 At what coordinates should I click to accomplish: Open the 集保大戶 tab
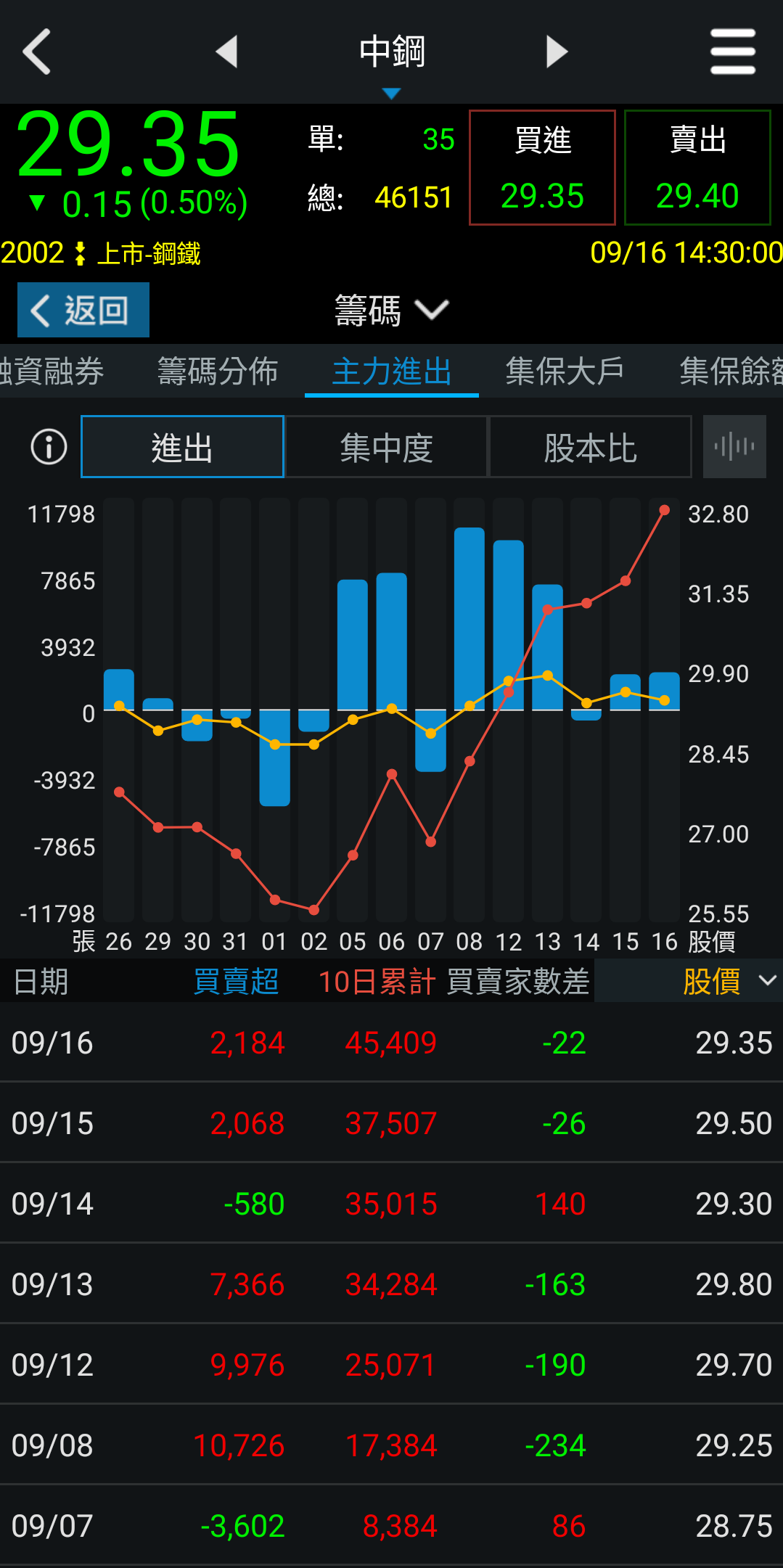pyautogui.click(x=565, y=372)
